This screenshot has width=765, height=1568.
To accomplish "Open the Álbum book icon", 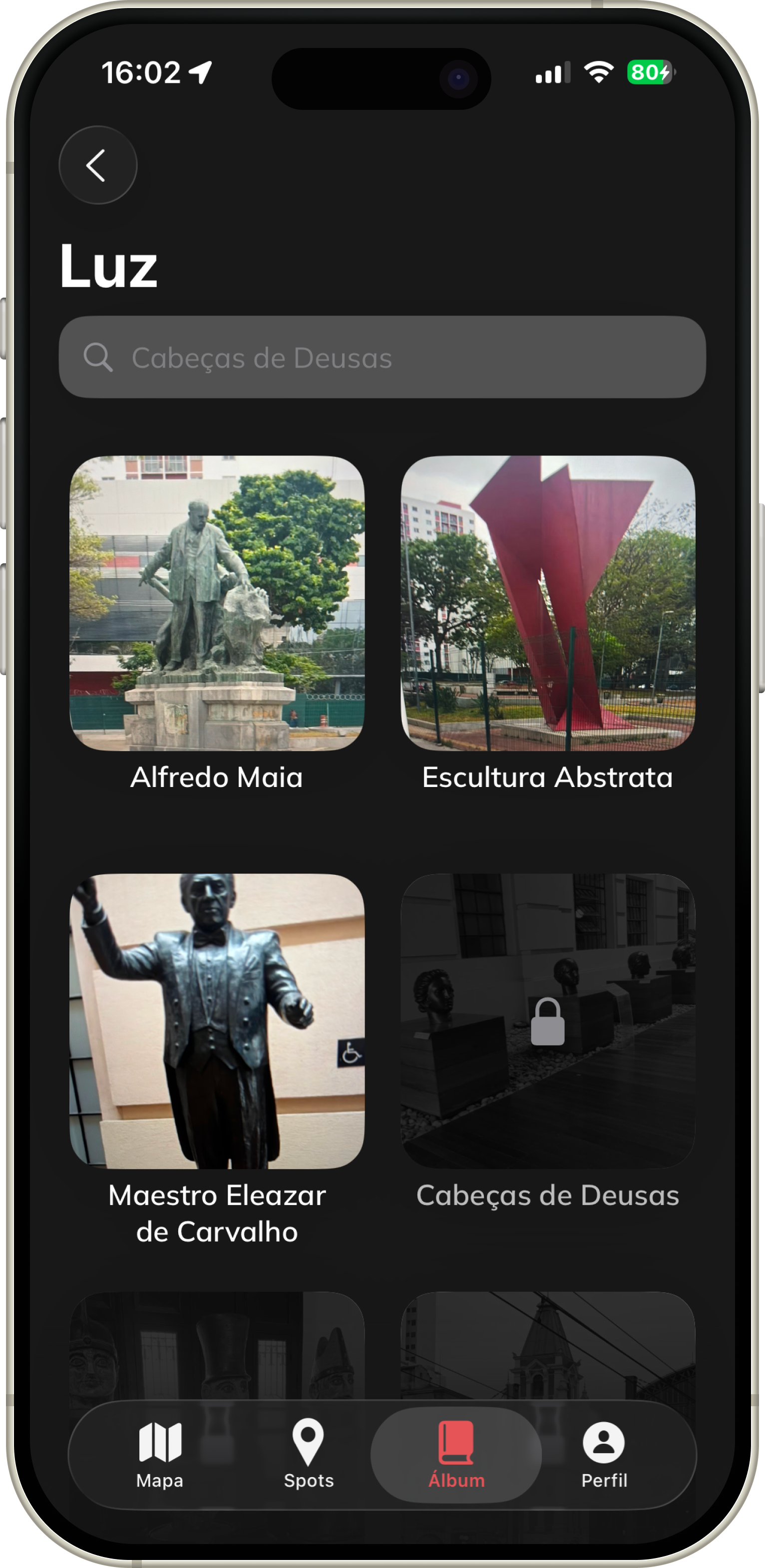I will (x=456, y=1443).
